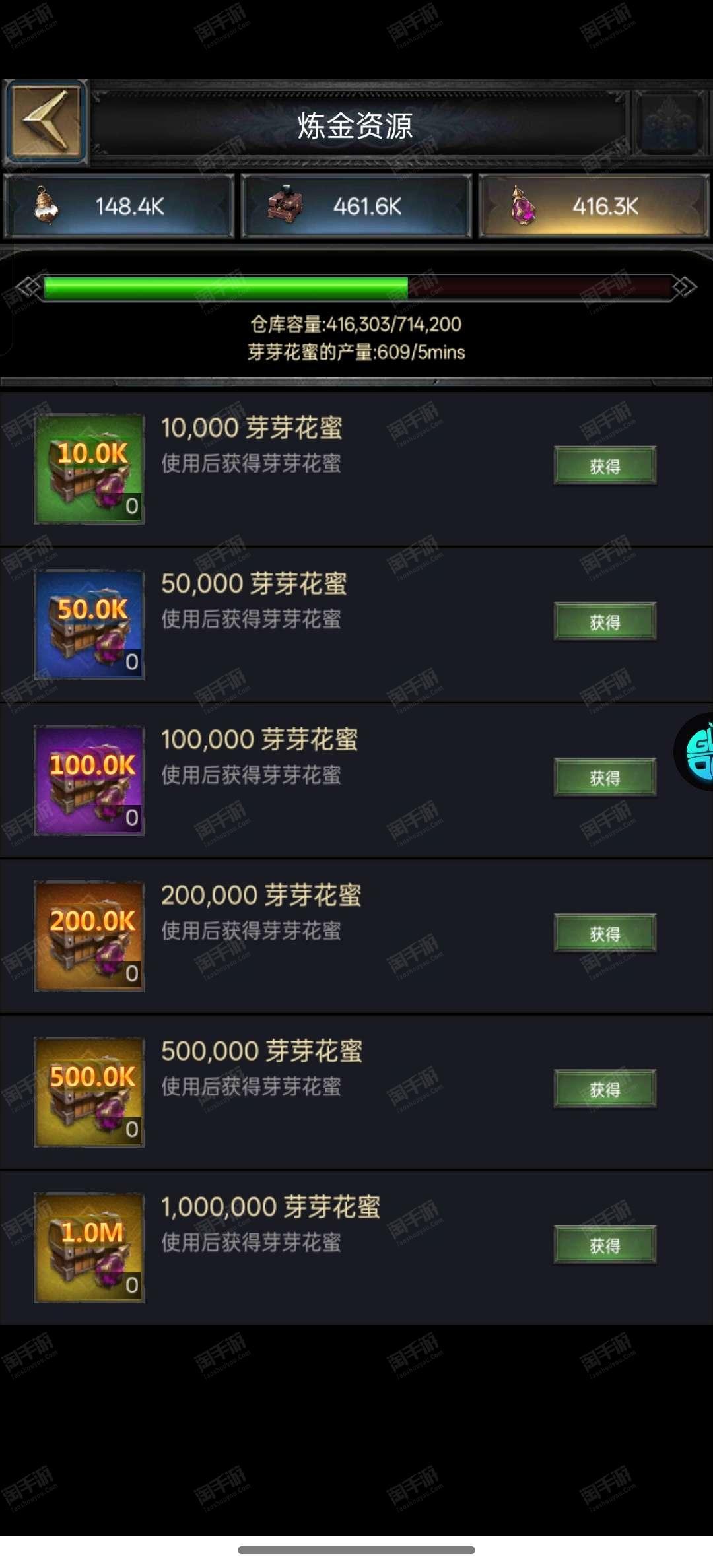Image resolution: width=713 pixels, height=1568 pixels.
Task: Acquire the 500,000 芽芽花蜜 pack
Action: point(605,1089)
